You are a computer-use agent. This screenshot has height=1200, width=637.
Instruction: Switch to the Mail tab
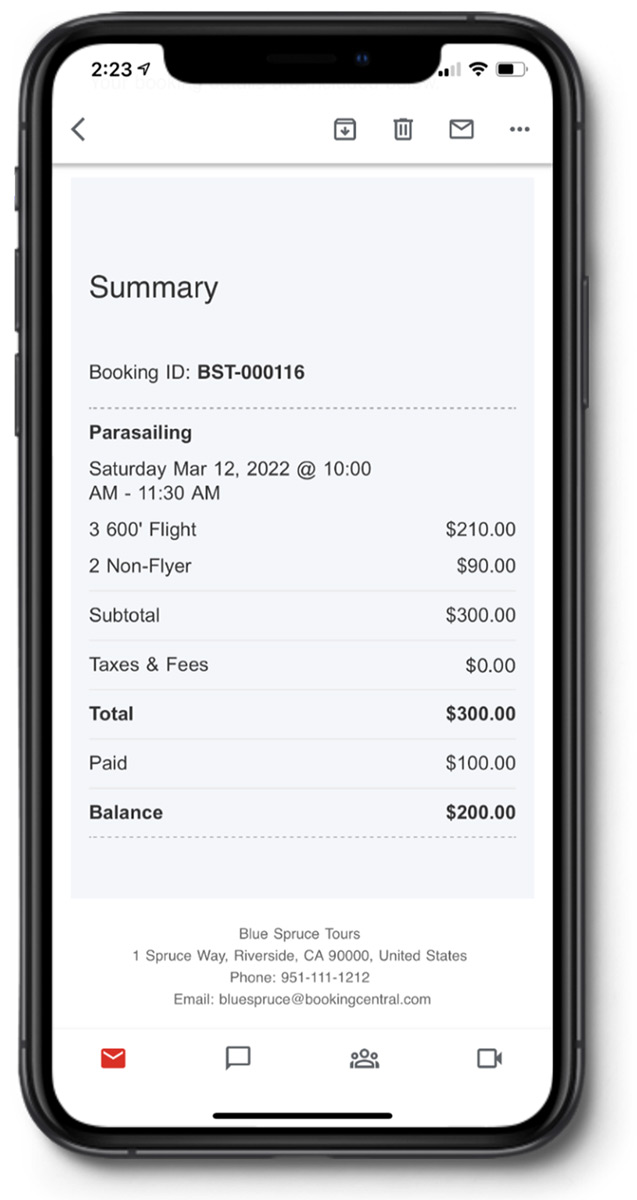[x=113, y=1058]
